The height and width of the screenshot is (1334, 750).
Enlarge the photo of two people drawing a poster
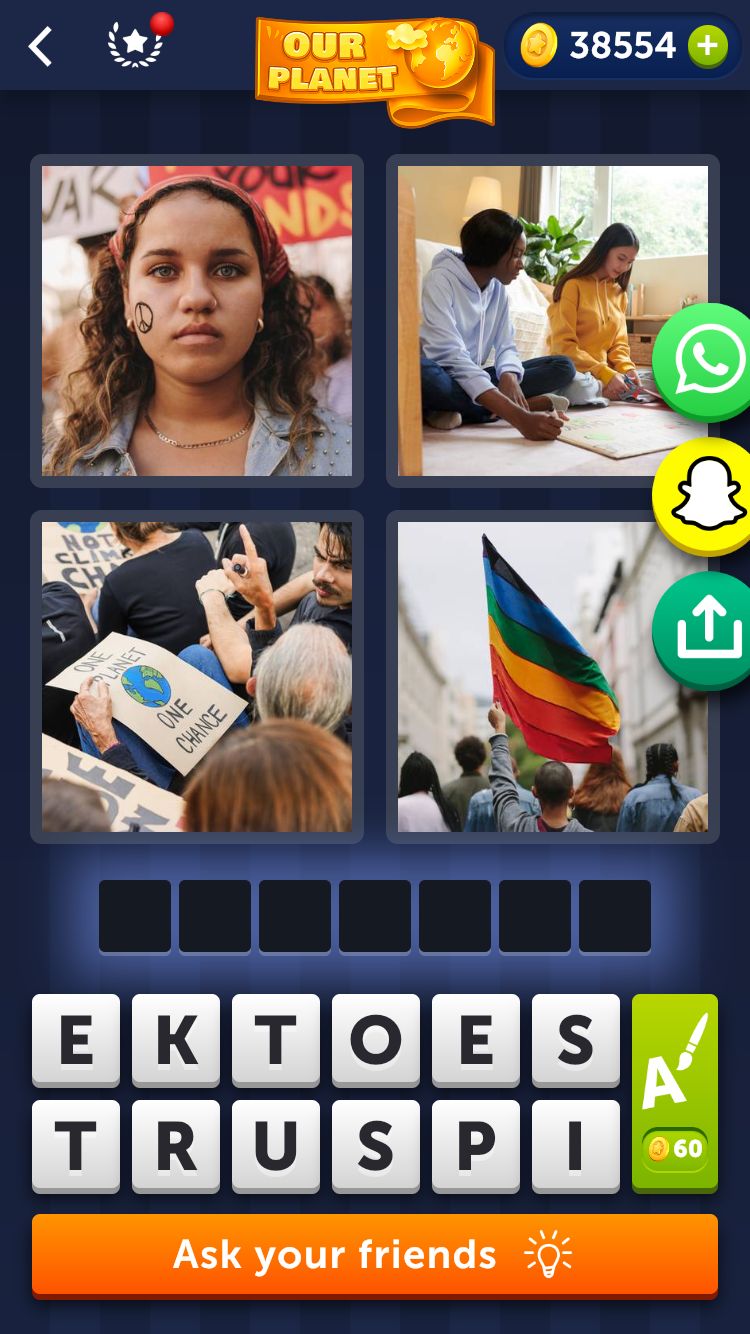552,320
